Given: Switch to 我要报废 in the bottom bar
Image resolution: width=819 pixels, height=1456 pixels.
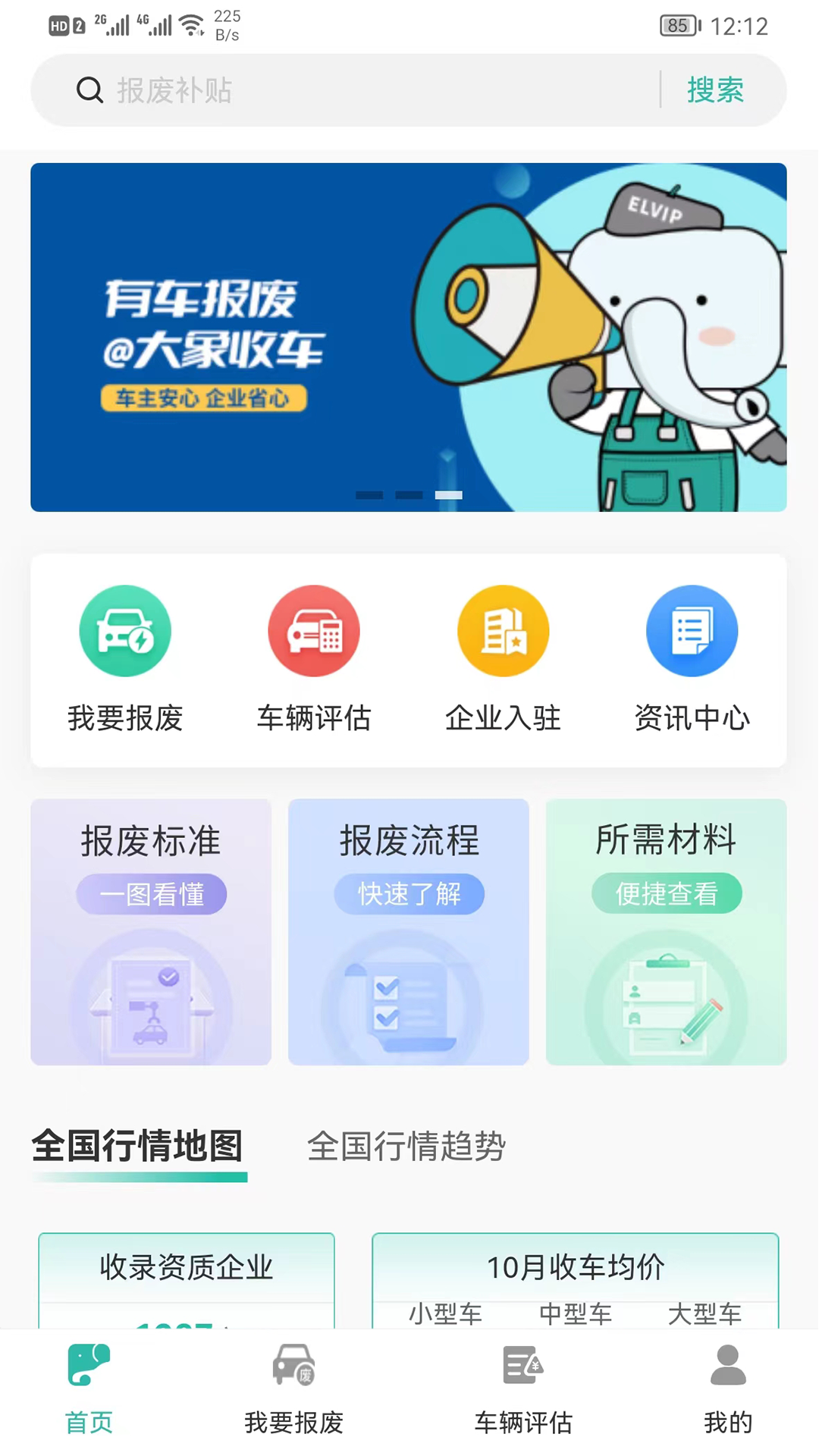Looking at the screenshot, I should [x=294, y=1389].
